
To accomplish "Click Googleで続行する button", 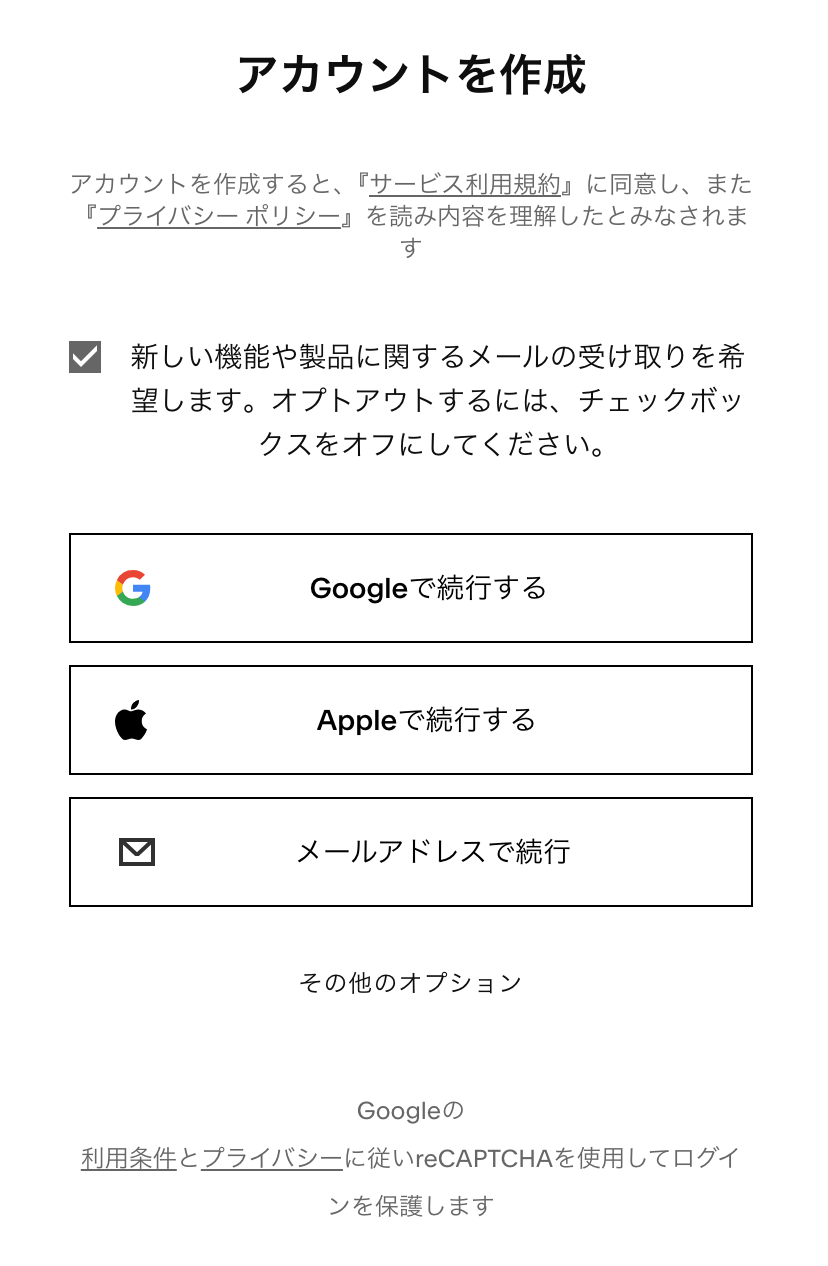I will 410,588.
